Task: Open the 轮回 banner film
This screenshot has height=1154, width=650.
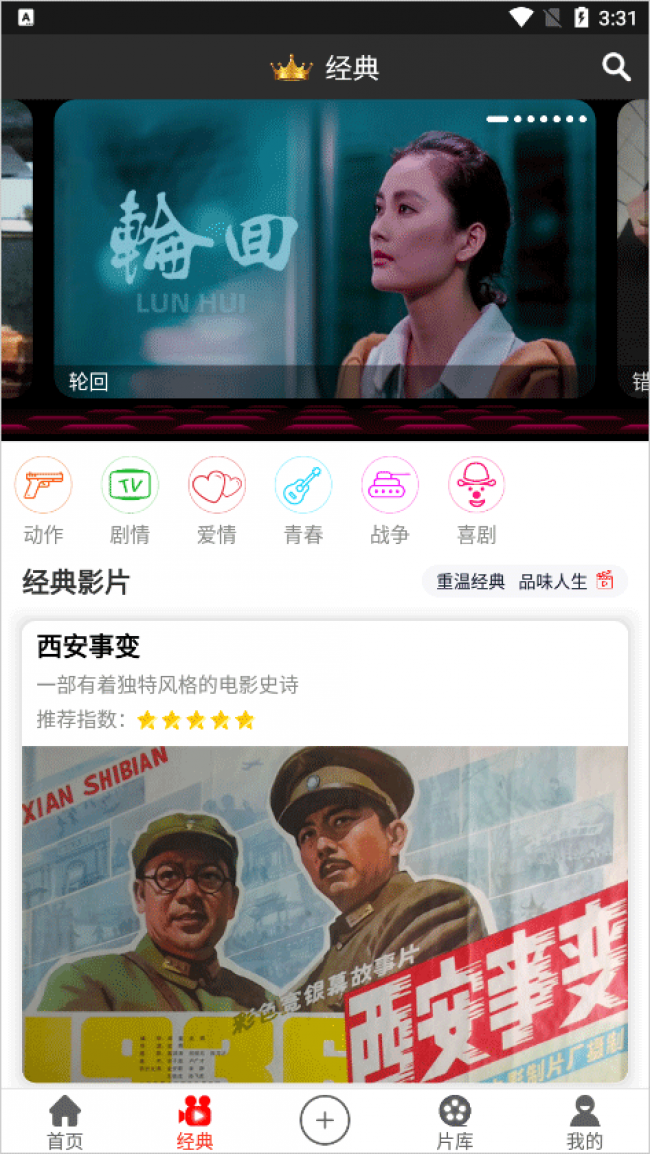Action: (x=325, y=249)
